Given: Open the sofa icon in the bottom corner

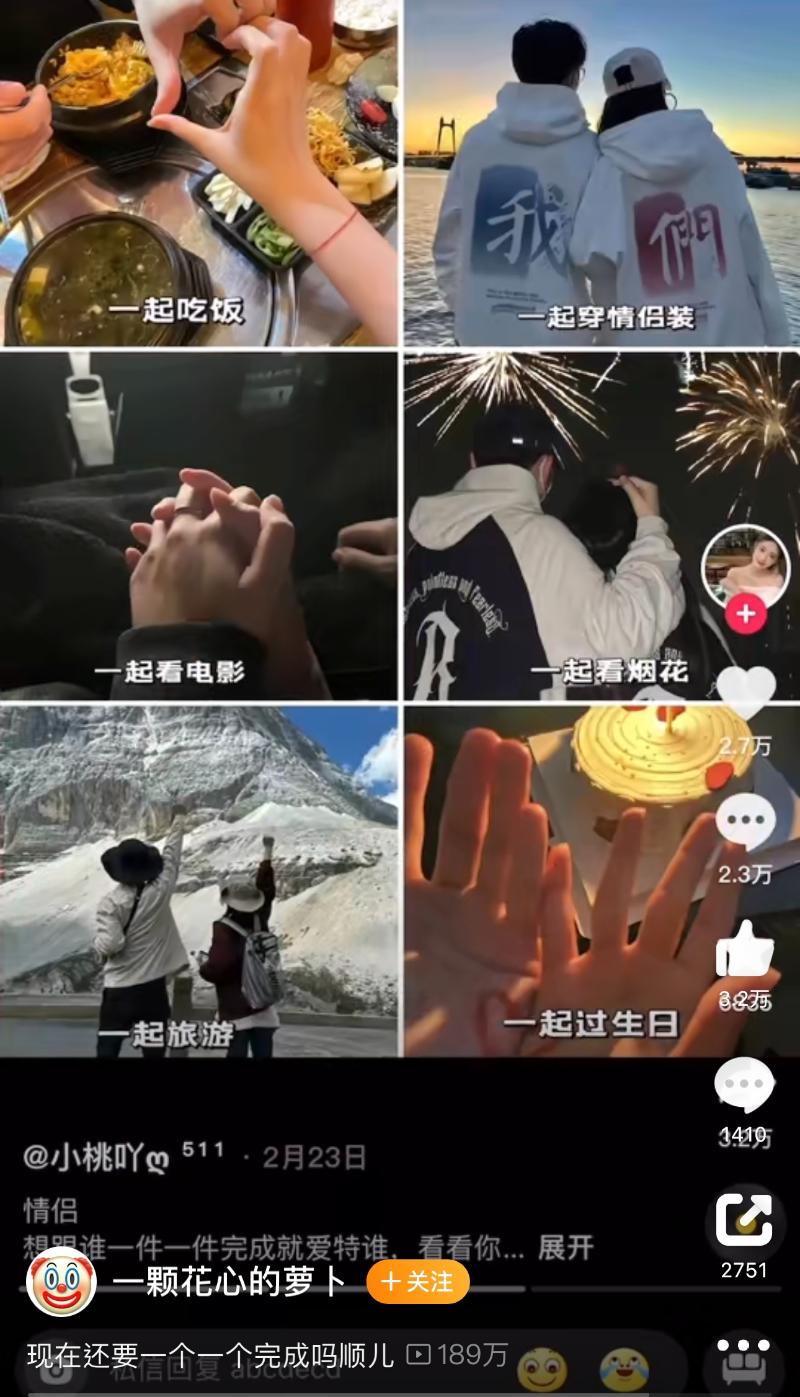Looking at the screenshot, I should pos(743,1360).
